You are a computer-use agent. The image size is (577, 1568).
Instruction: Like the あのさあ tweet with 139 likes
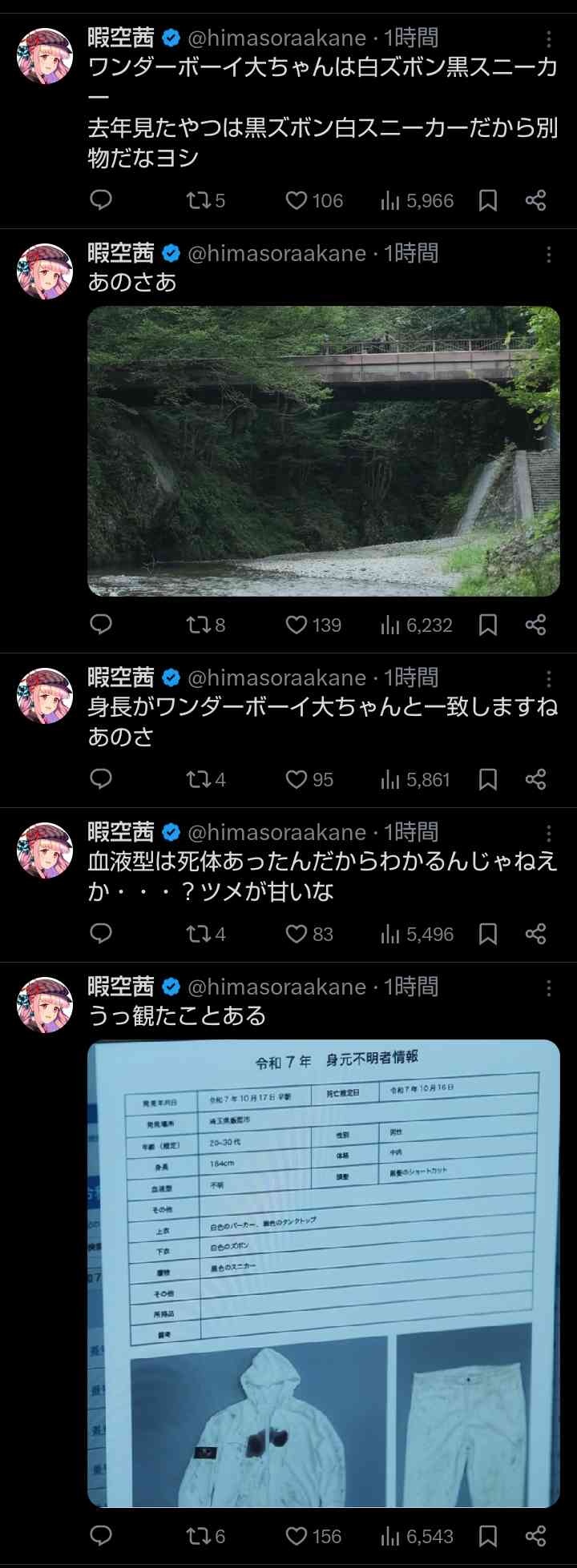pos(297,625)
